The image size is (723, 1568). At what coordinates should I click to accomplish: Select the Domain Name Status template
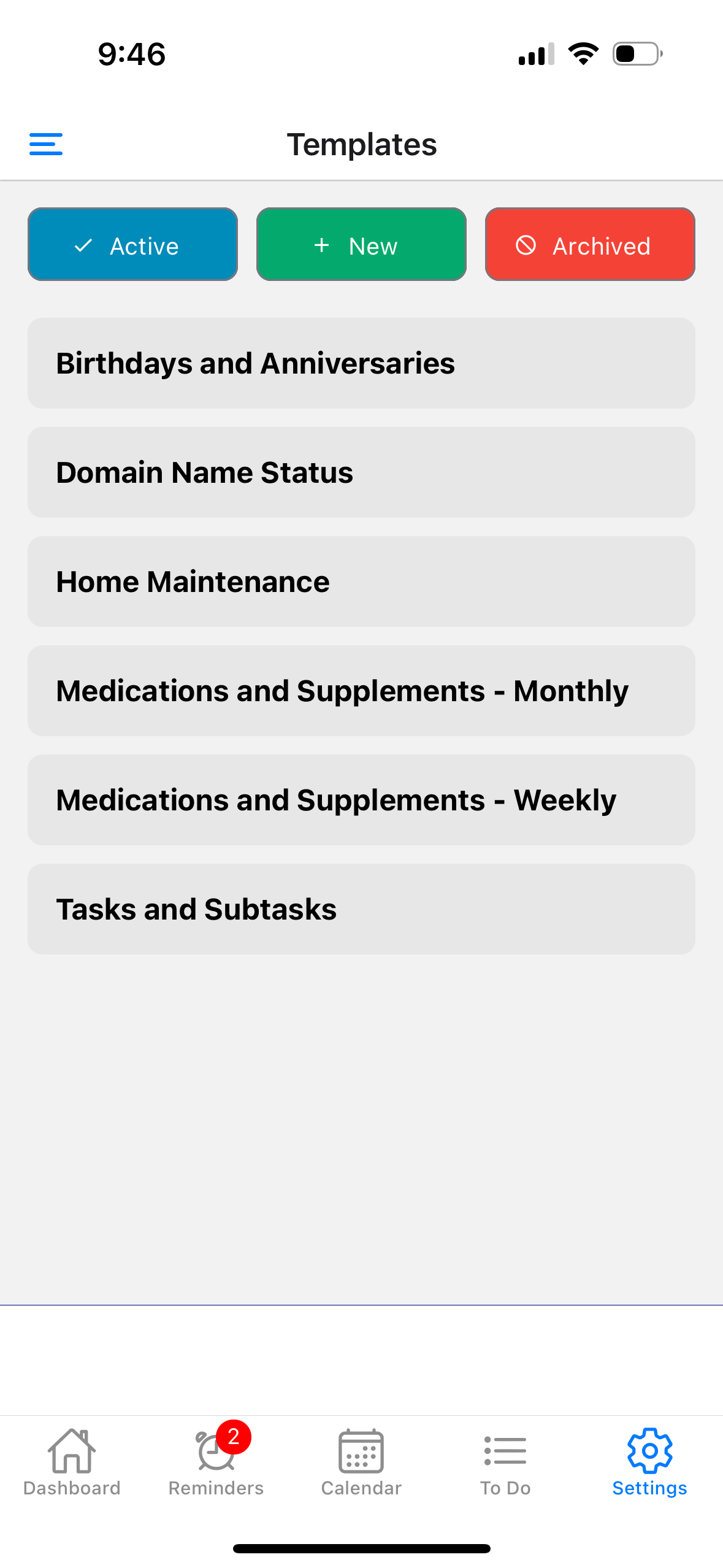coord(361,472)
